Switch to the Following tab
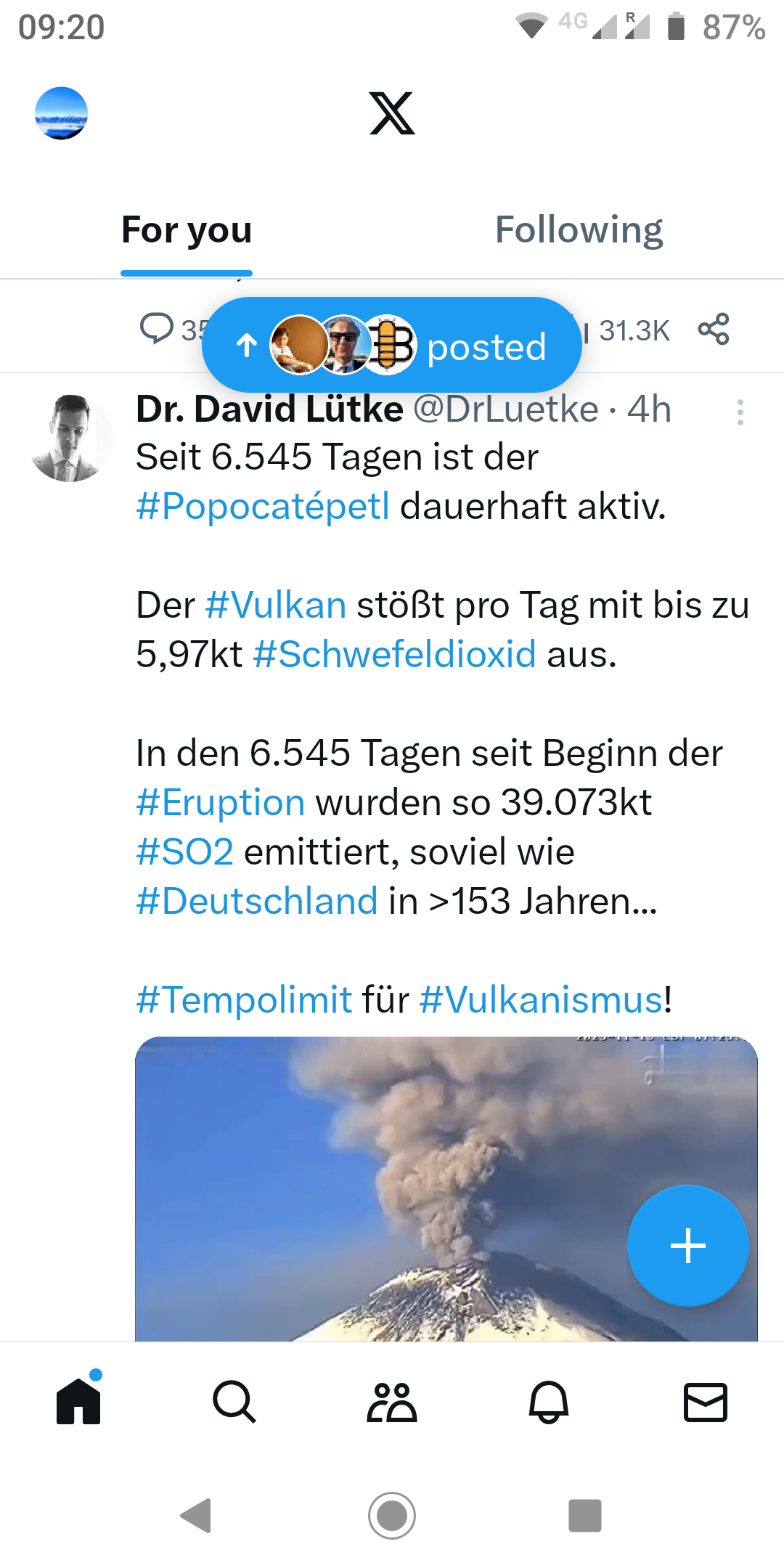This screenshot has width=784, height=1568. pos(579,230)
